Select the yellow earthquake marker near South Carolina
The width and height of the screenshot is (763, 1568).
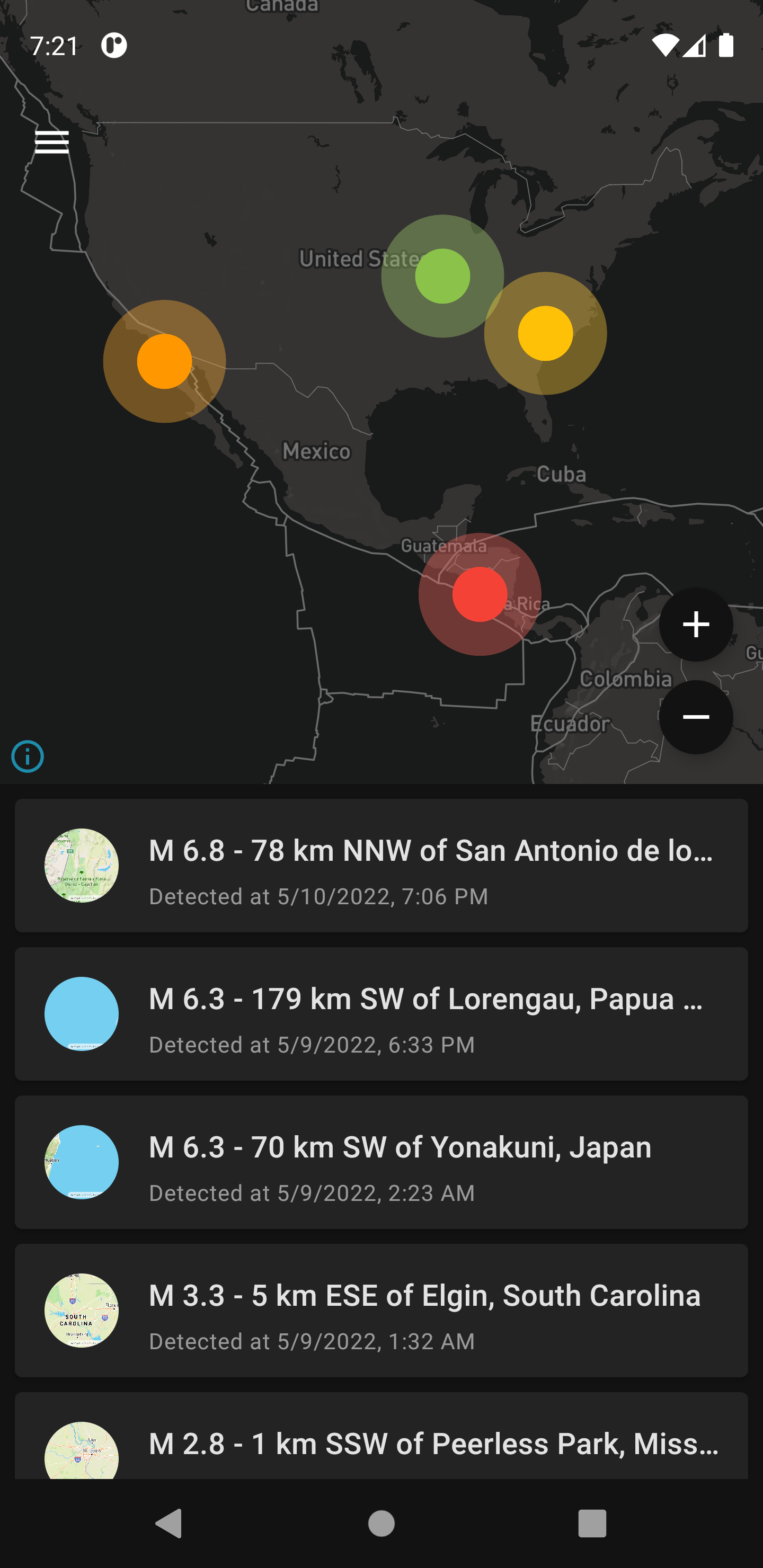[545, 333]
